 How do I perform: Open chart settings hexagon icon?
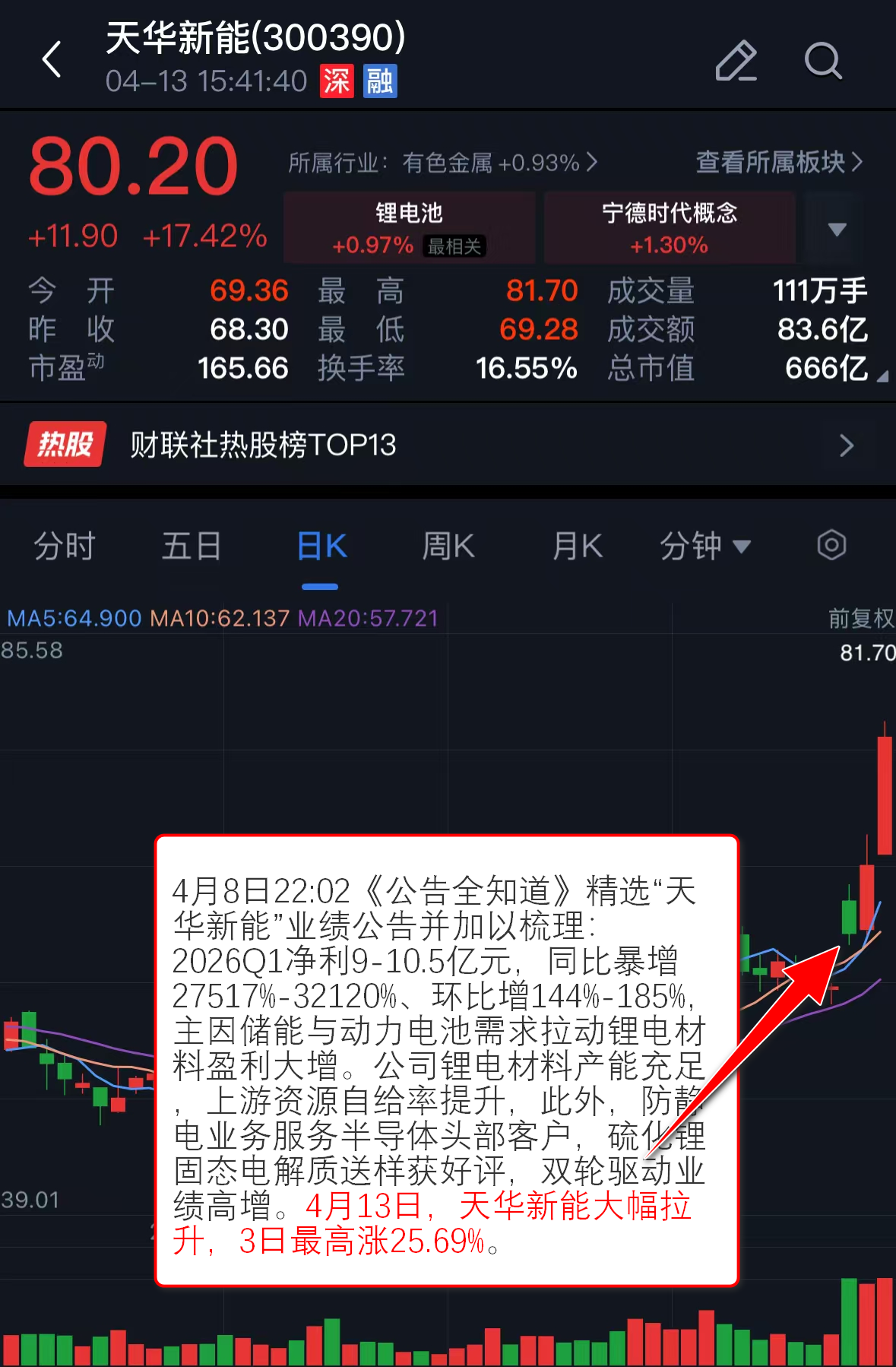click(x=831, y=545)
